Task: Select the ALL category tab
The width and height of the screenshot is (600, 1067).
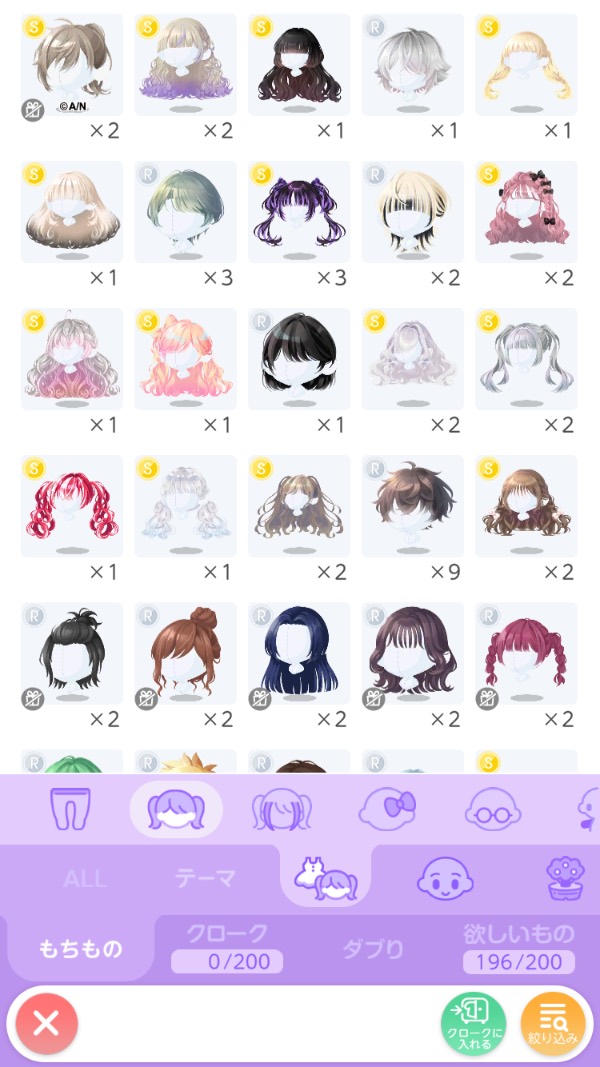Action: tap(85, 879)
